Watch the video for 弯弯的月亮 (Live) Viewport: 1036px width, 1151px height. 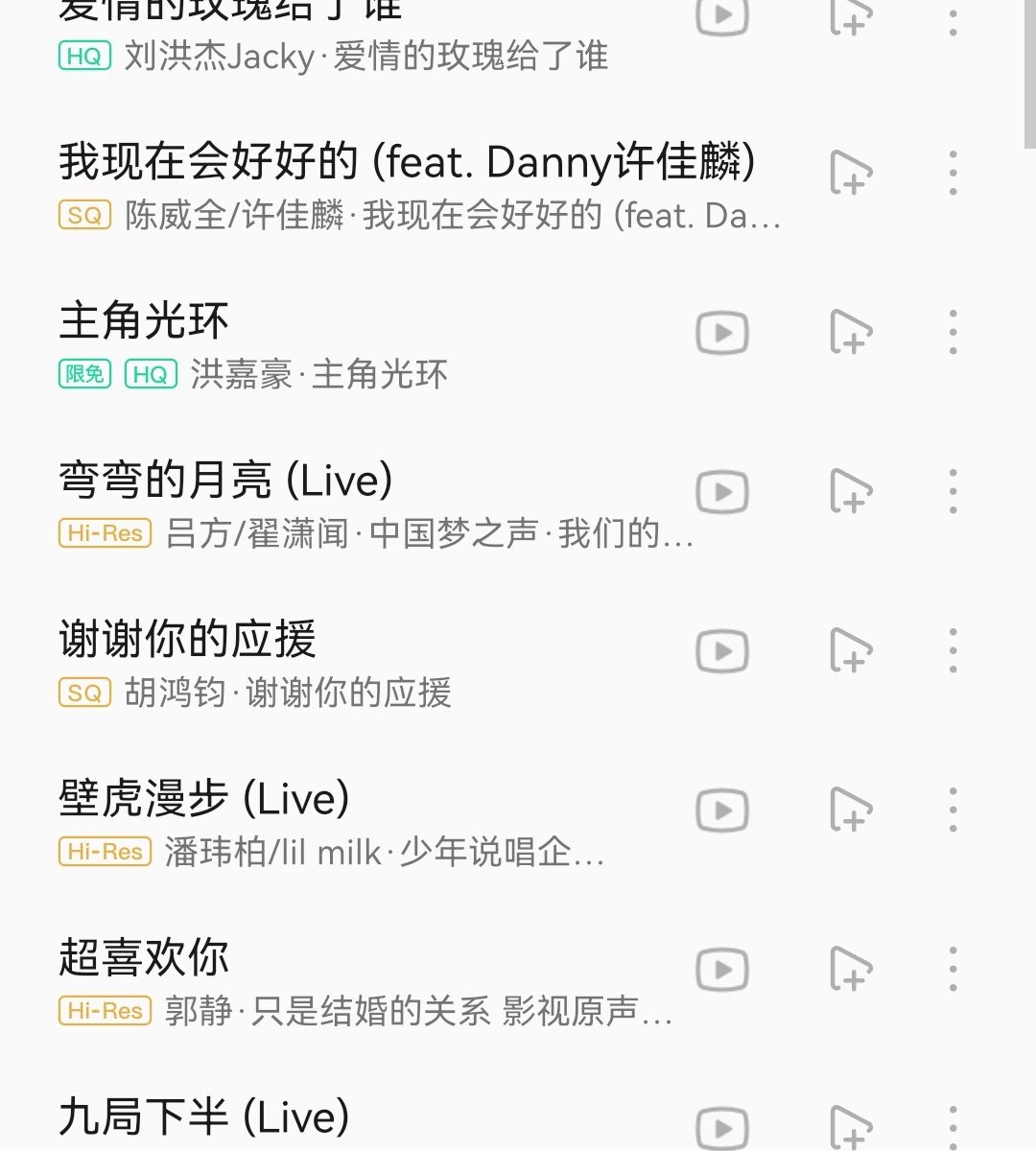click(x=721, y=492)
